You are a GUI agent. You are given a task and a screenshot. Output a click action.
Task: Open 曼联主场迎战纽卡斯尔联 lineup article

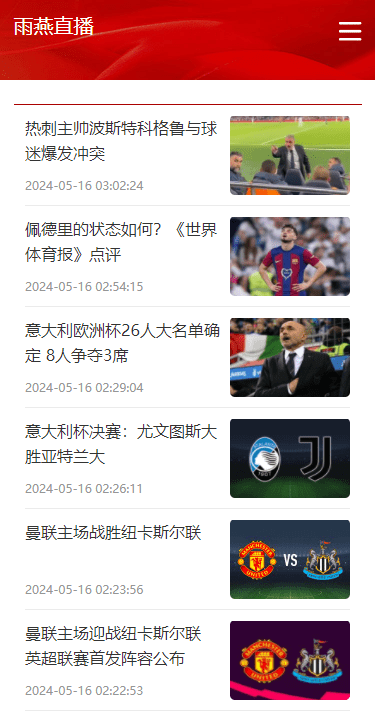click(x=113, y=646)
